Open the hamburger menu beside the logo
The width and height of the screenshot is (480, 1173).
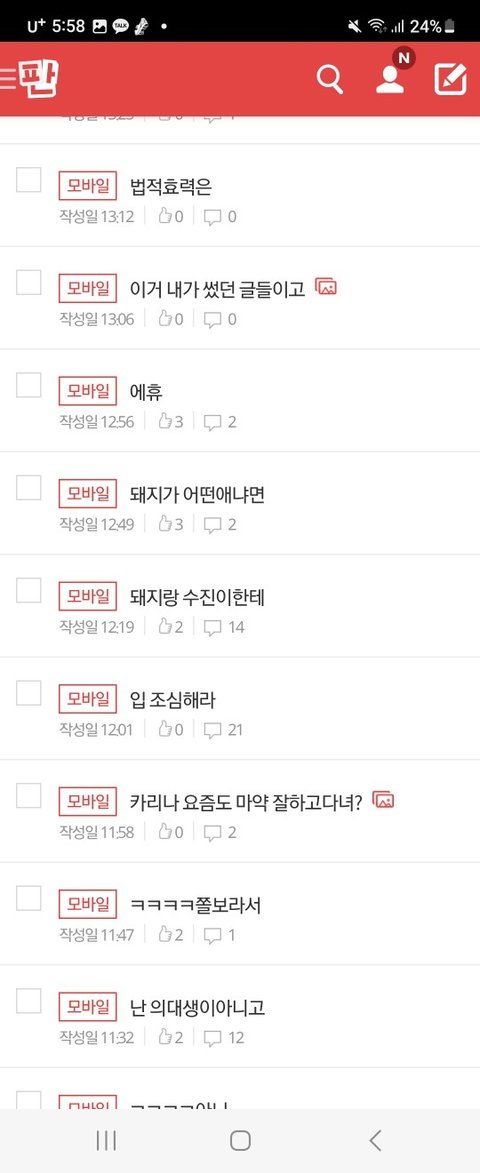point(7,78)
